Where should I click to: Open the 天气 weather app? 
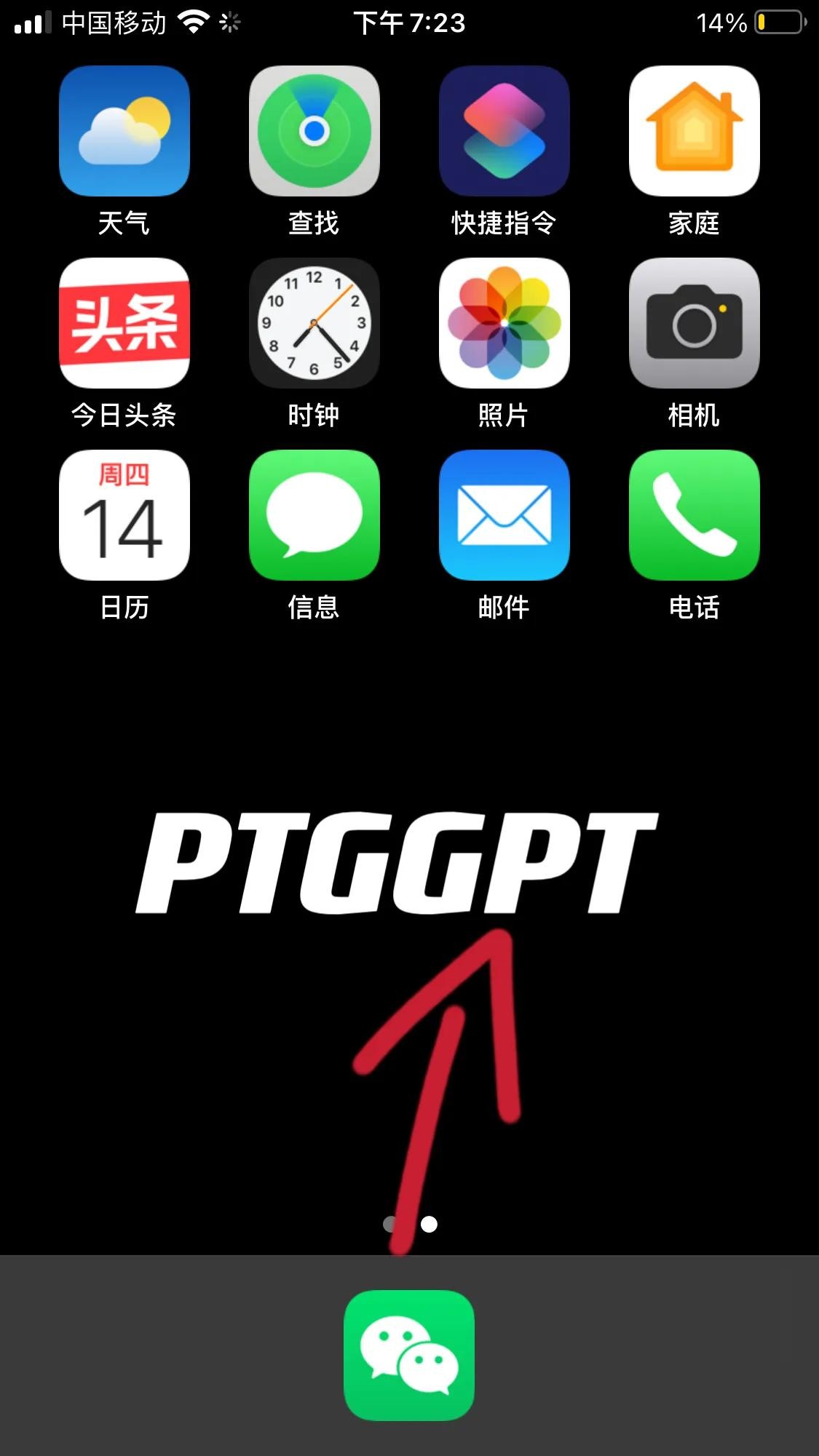(124, 131)
